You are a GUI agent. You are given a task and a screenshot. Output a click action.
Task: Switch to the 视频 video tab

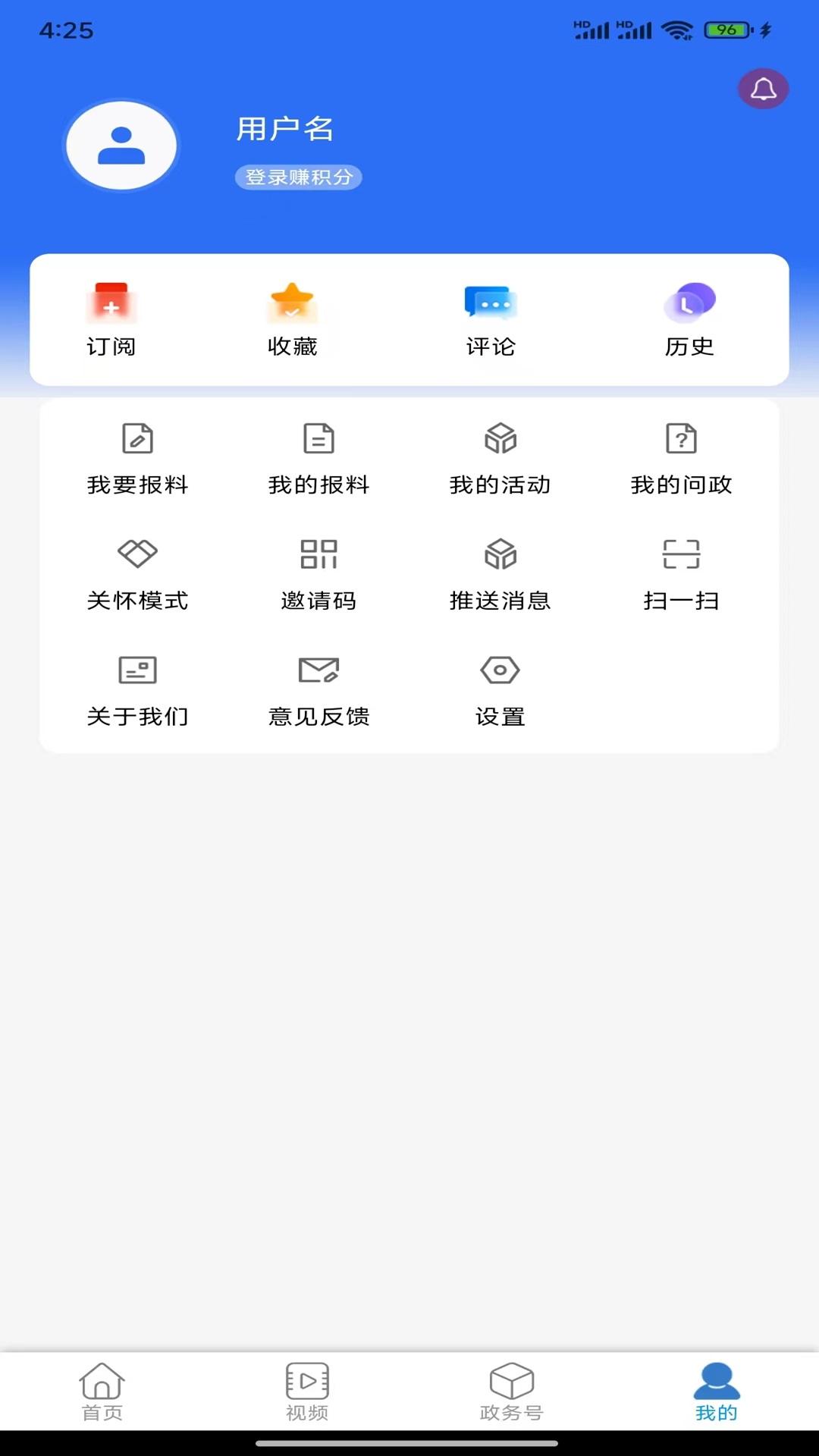(306, 1395)
